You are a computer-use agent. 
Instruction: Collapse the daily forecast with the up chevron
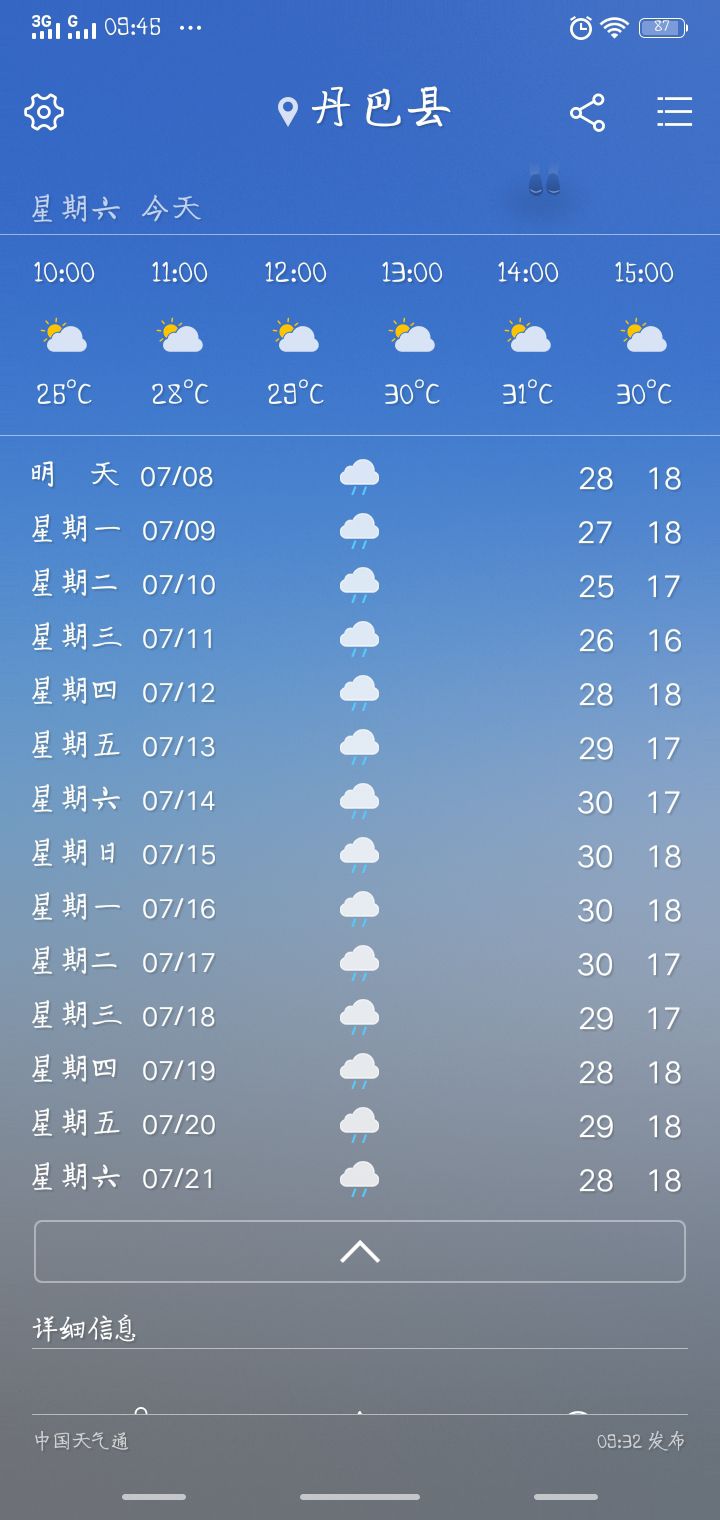(x=360, y=1251)
